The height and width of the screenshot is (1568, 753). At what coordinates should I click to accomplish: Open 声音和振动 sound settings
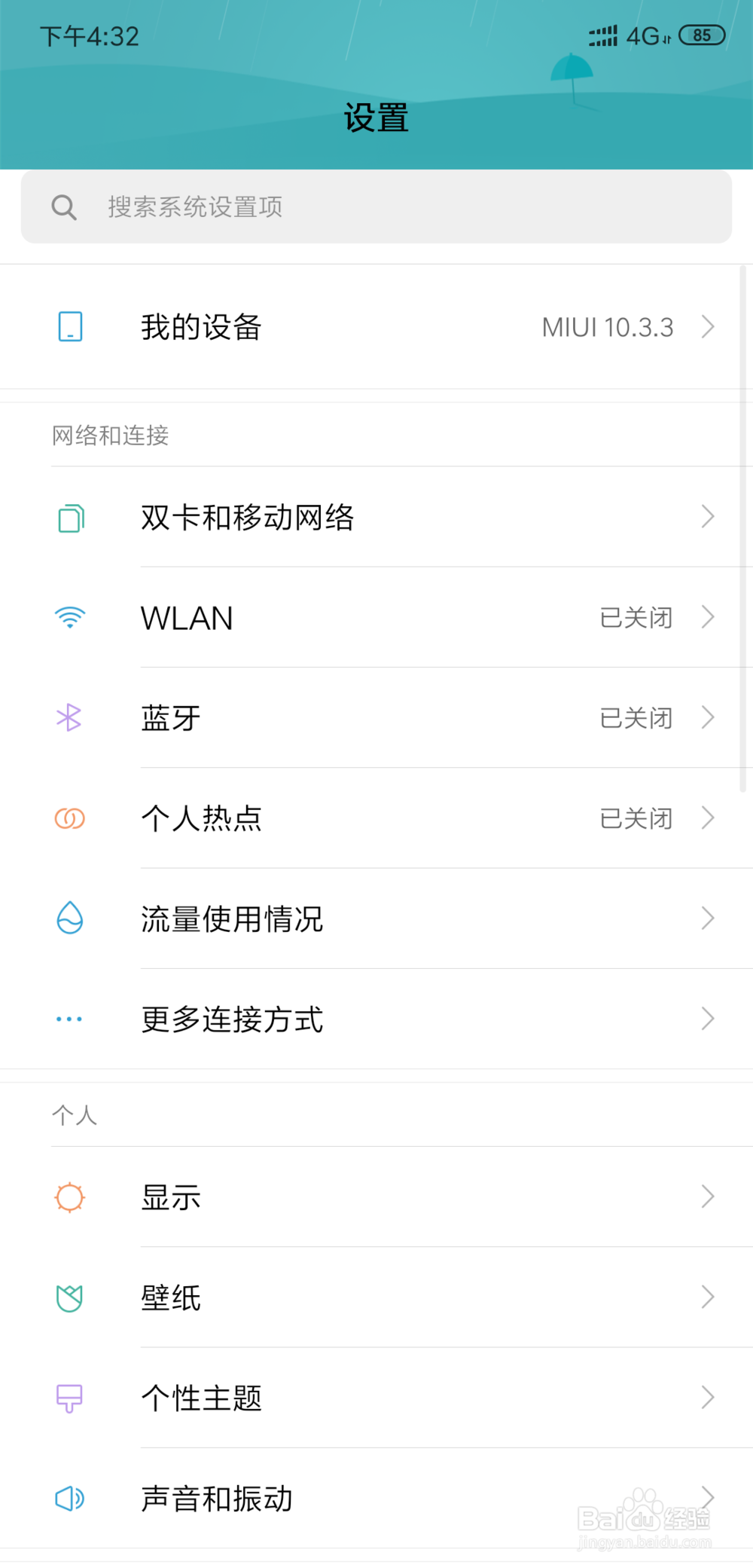pyautogui.click(x=376, y=1498)
